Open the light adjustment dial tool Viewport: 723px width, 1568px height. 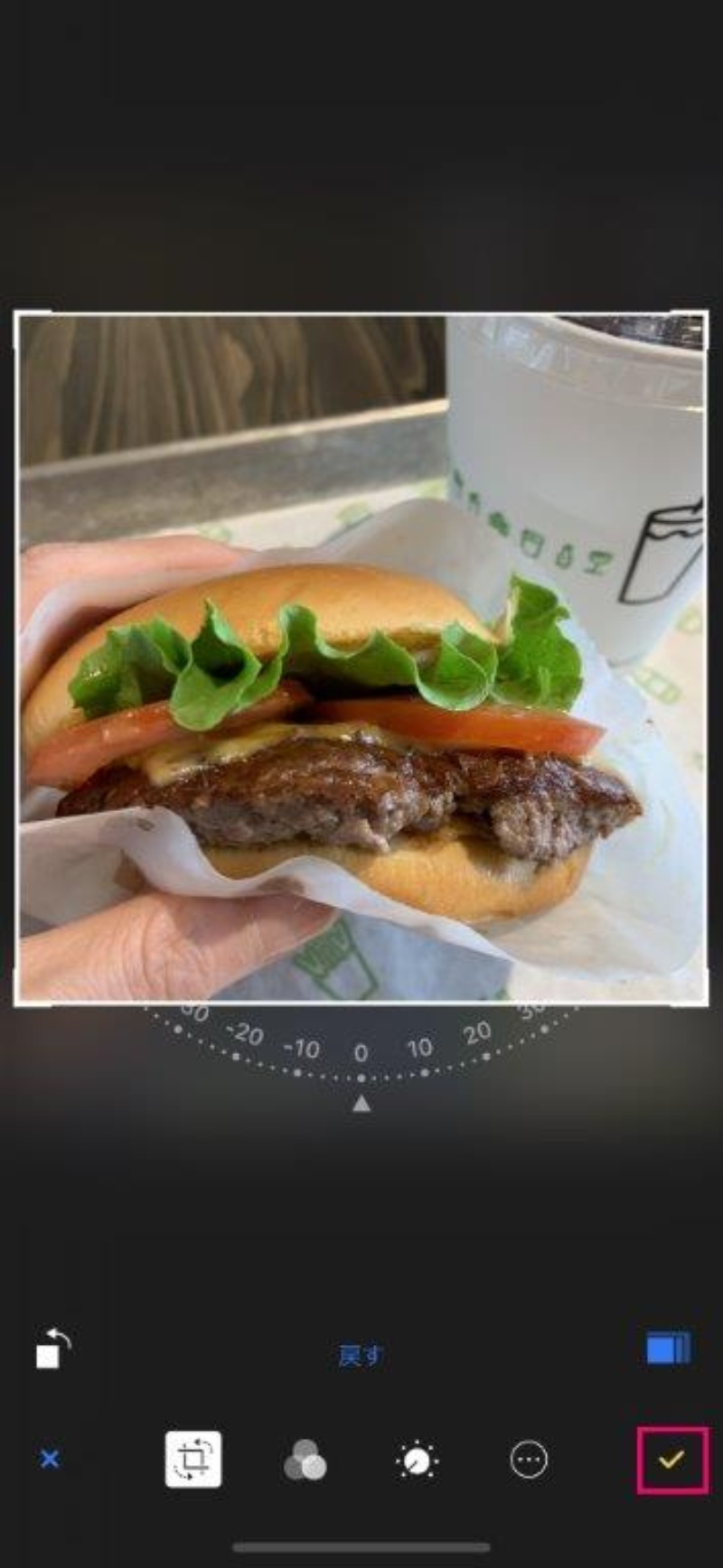pyautogui.click(x=417, y=1460)
